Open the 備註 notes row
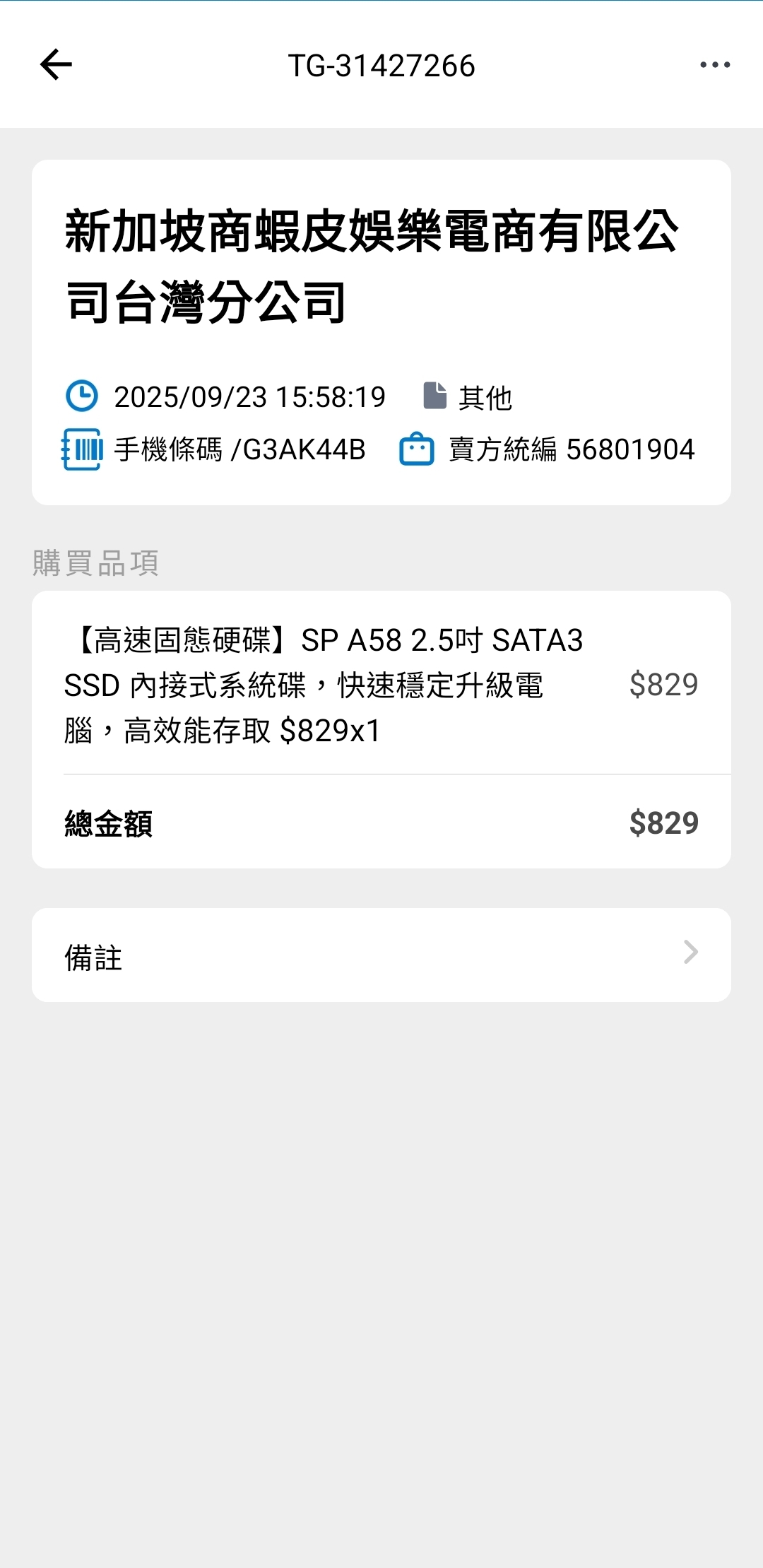 tap(381, 955)
